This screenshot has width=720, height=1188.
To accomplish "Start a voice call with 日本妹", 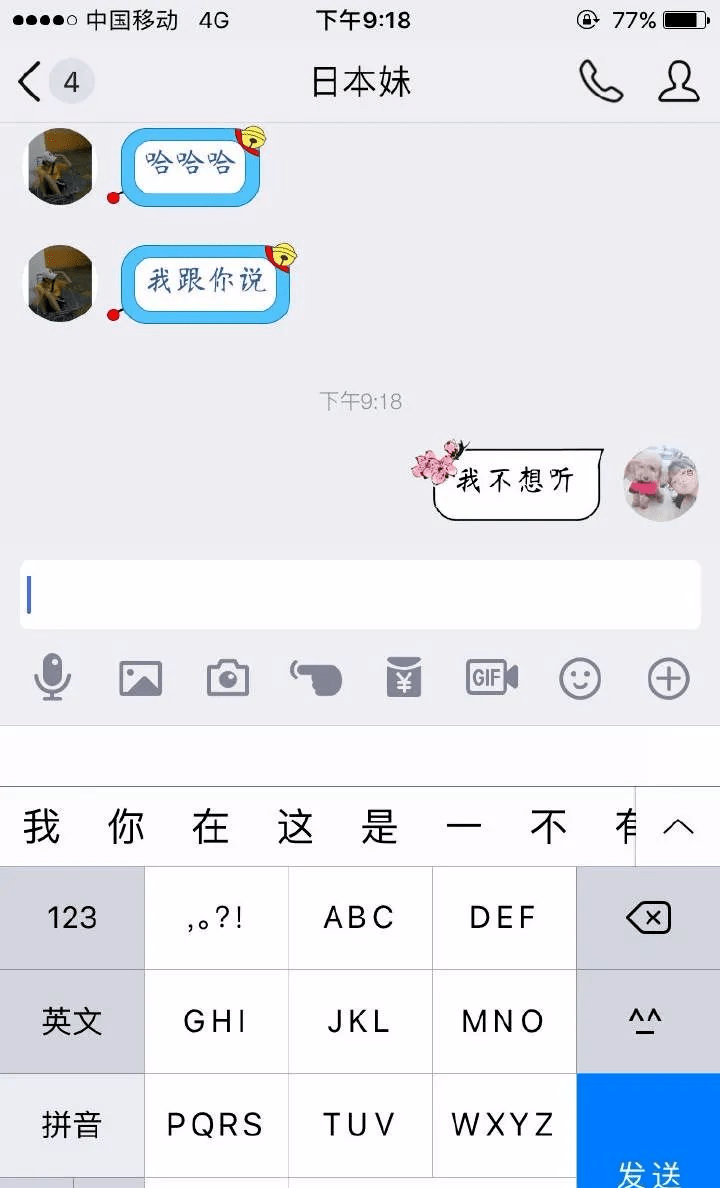I will [600, 81].
